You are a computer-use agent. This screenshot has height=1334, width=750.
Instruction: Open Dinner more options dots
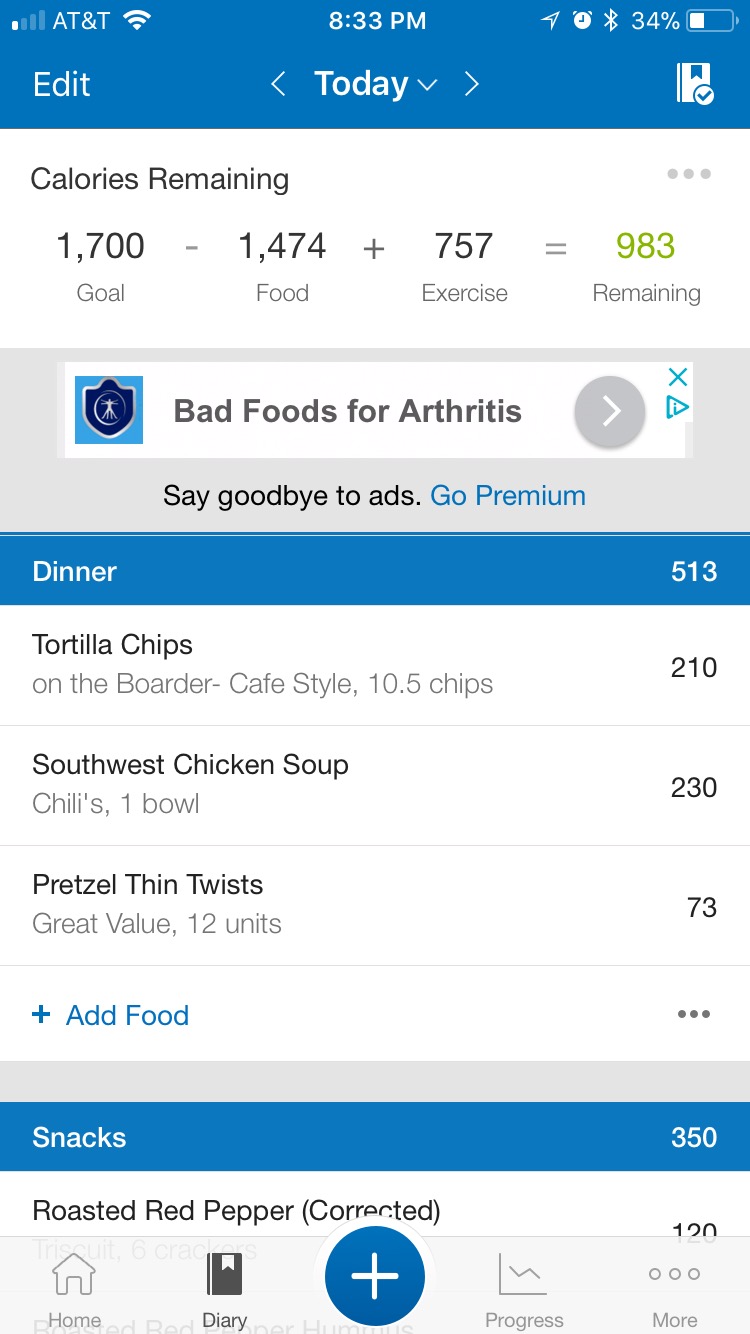pyautogui.click(x=694, y=1014)
